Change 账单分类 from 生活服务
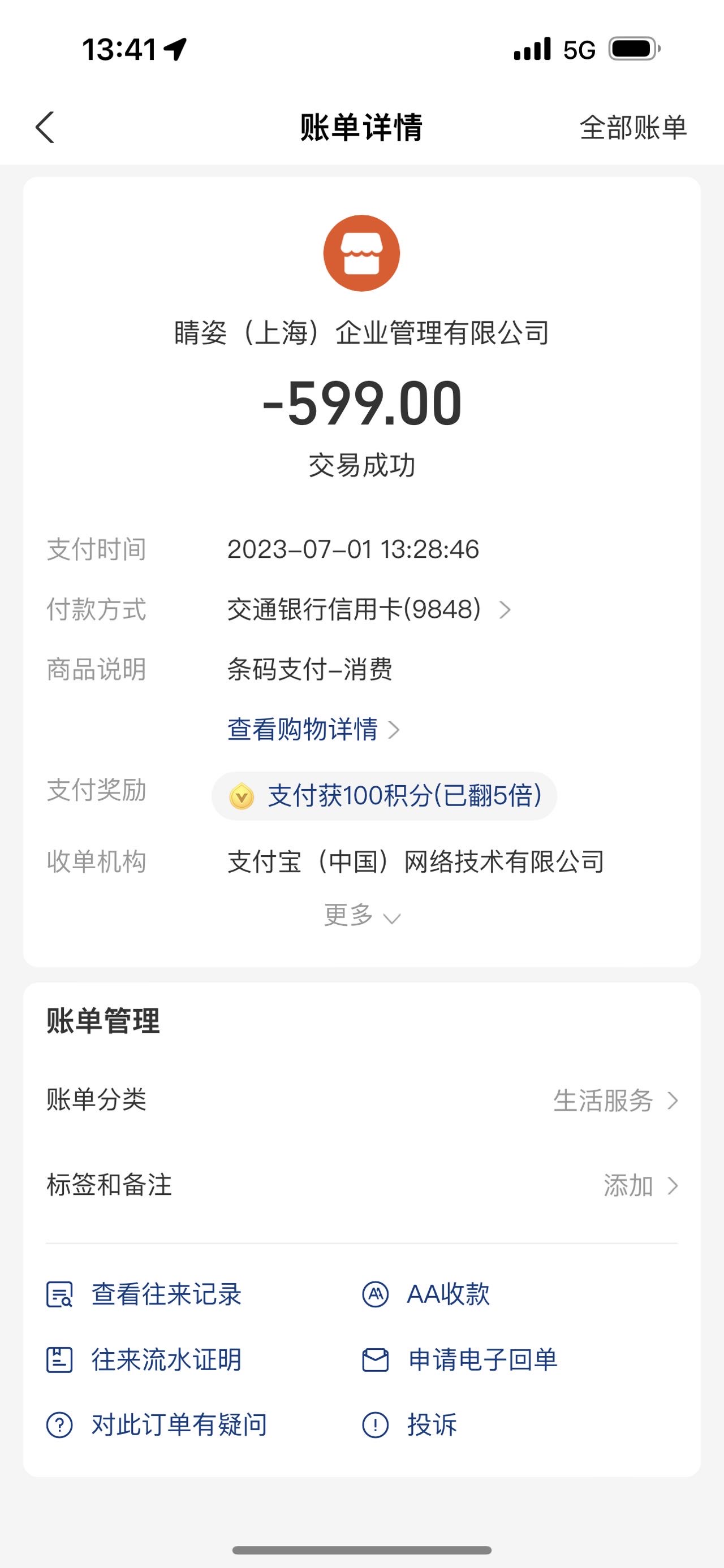The width and height of the screenshot is (724, 1568). pyautogui.click(x=361, y=1100)
